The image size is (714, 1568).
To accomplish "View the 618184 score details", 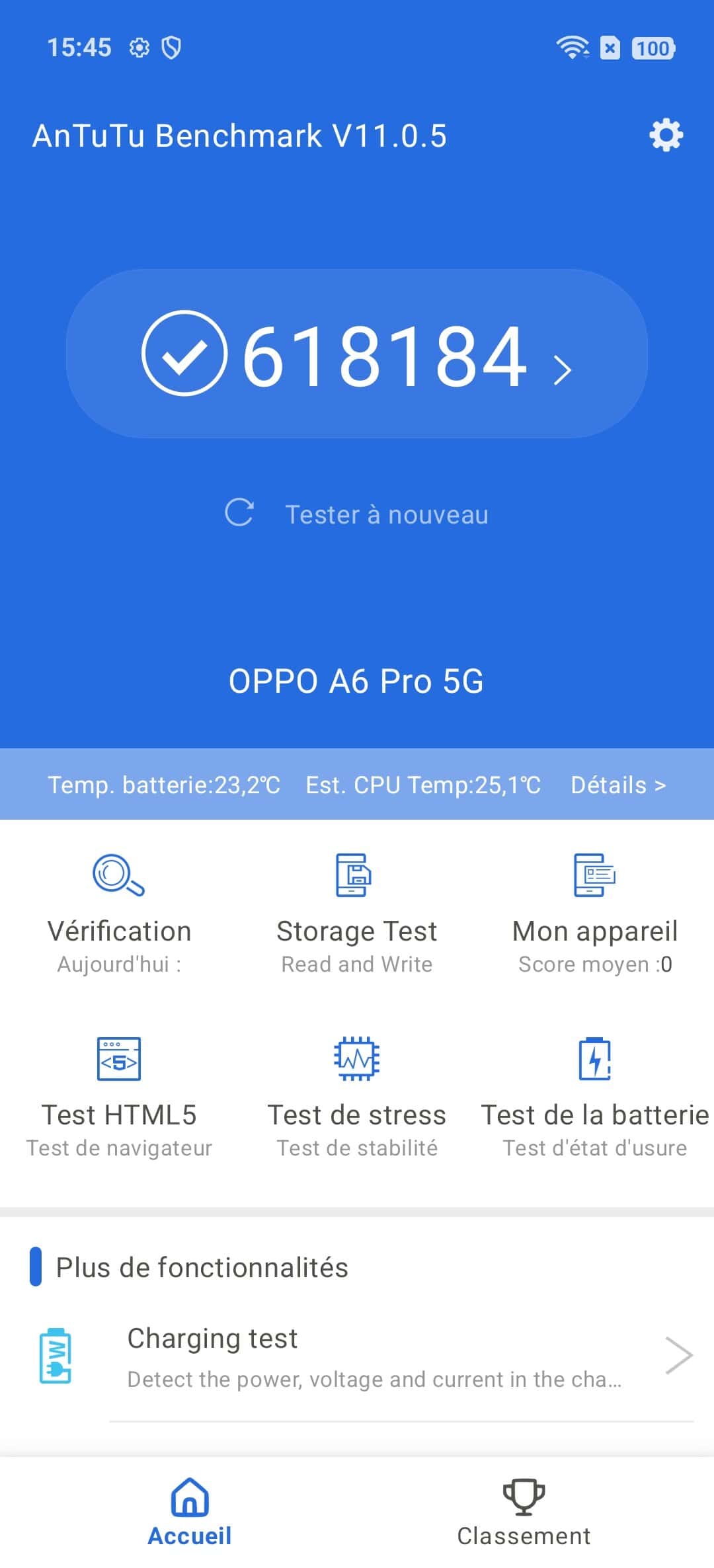I will [x=357, y=354].
